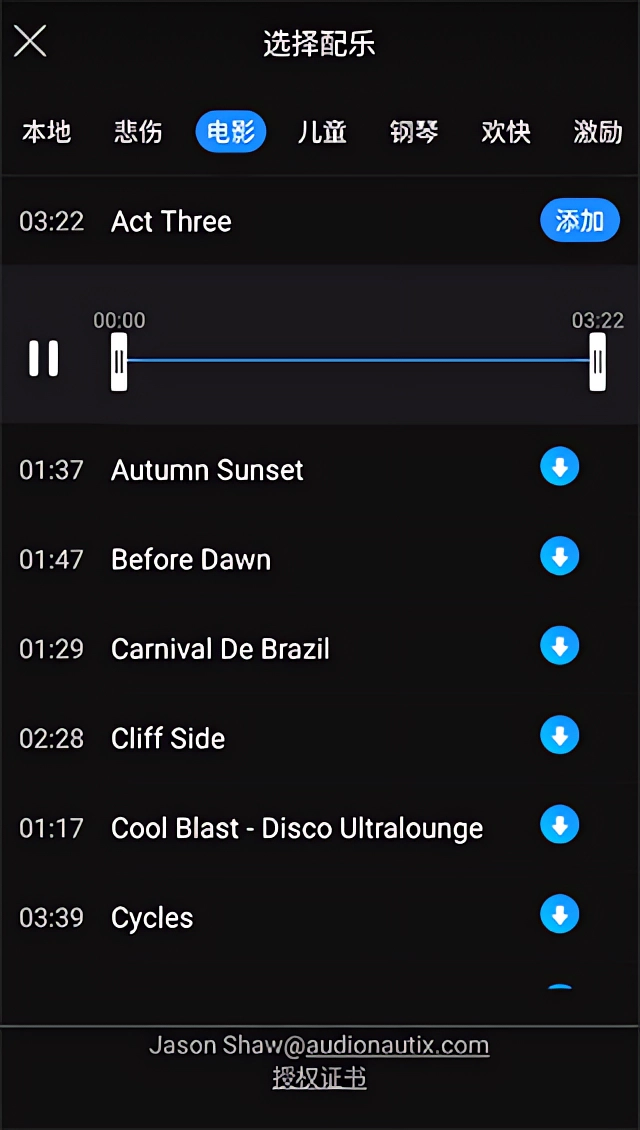Open the 钢琴 music category
The height and width of the screenshot is (1130, 640).
coord(414,132)
